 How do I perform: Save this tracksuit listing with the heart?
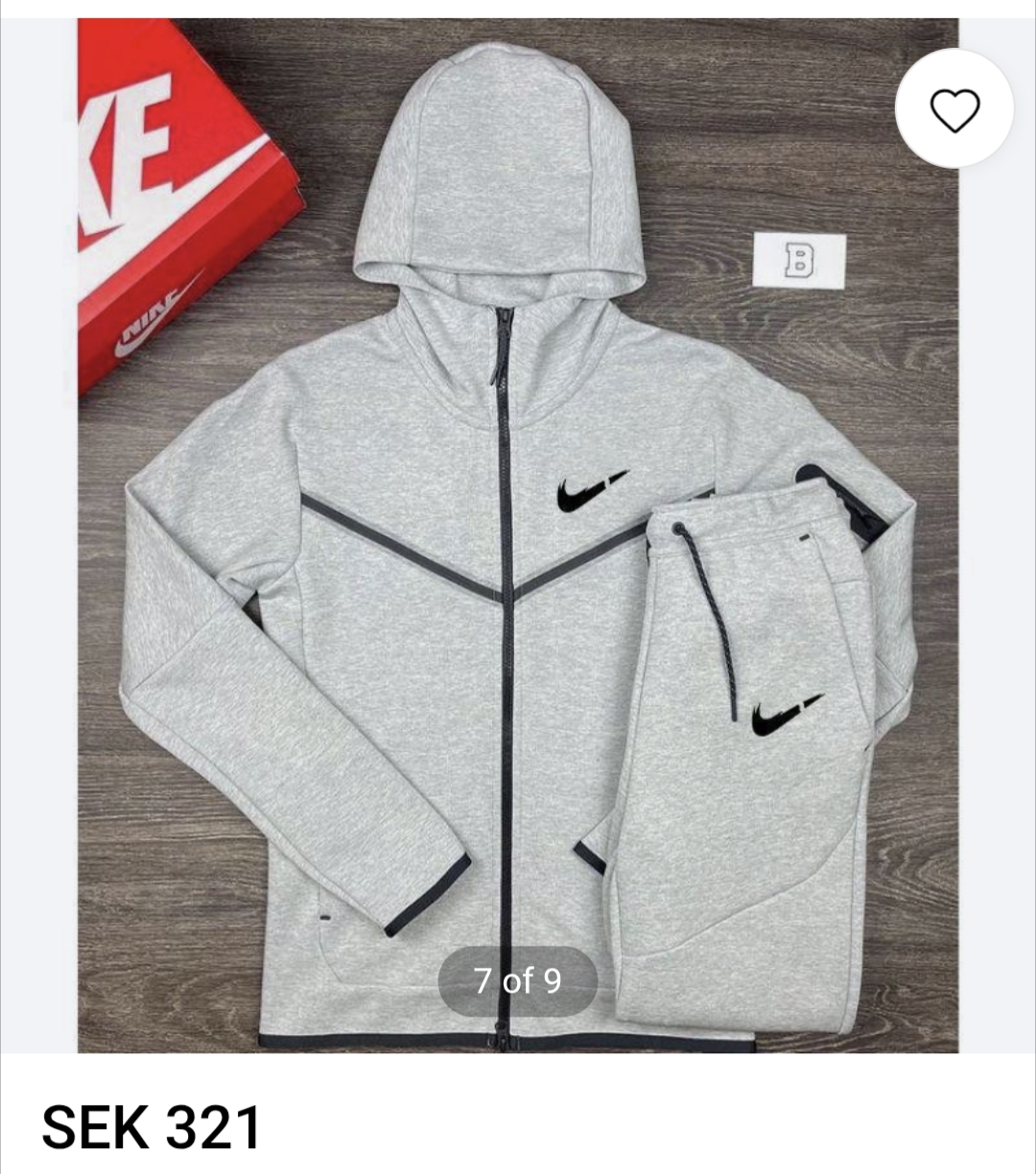(954, 110)
